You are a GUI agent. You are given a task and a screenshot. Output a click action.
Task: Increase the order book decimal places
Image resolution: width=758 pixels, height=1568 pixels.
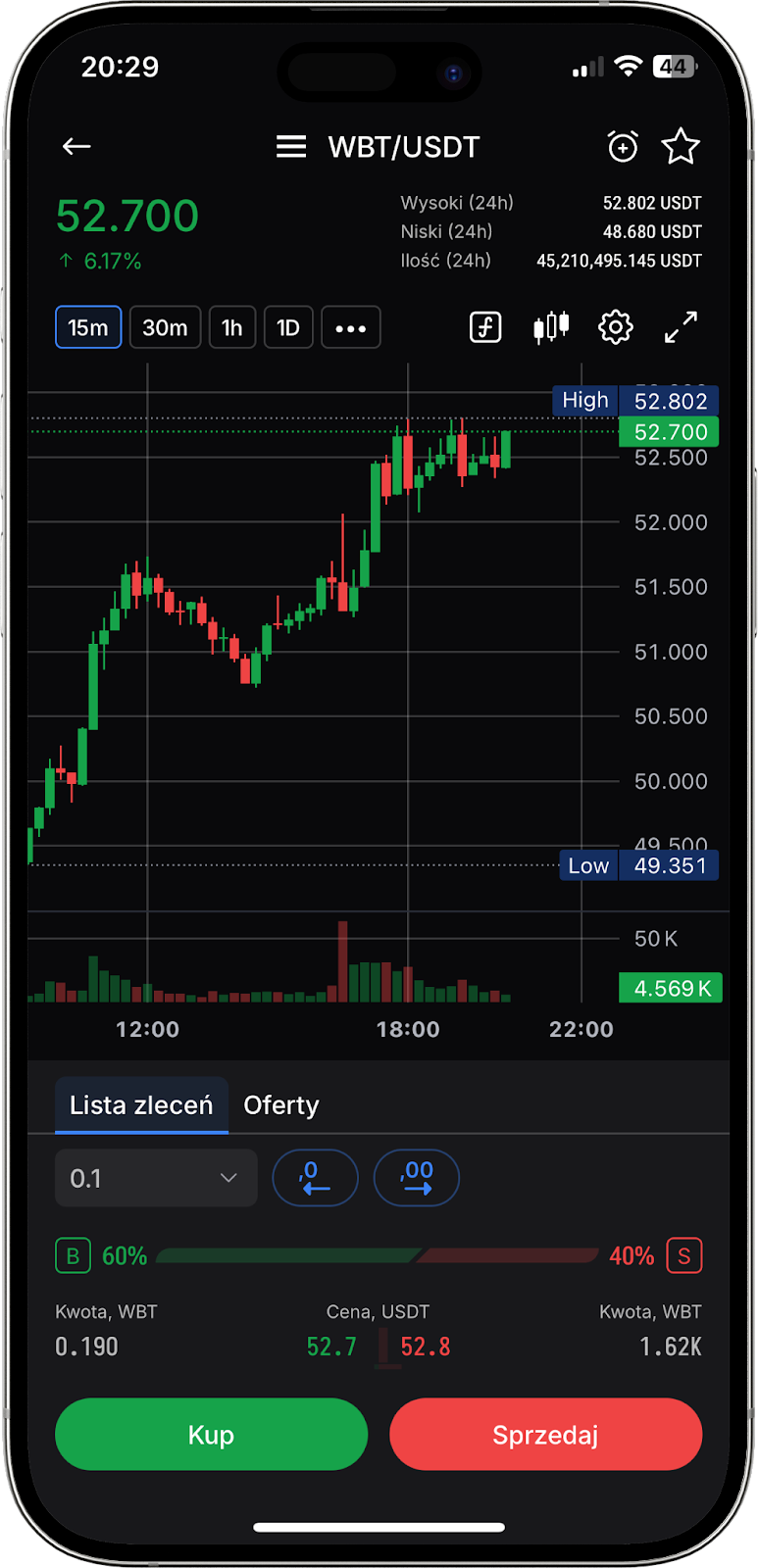coord(417,1178)
